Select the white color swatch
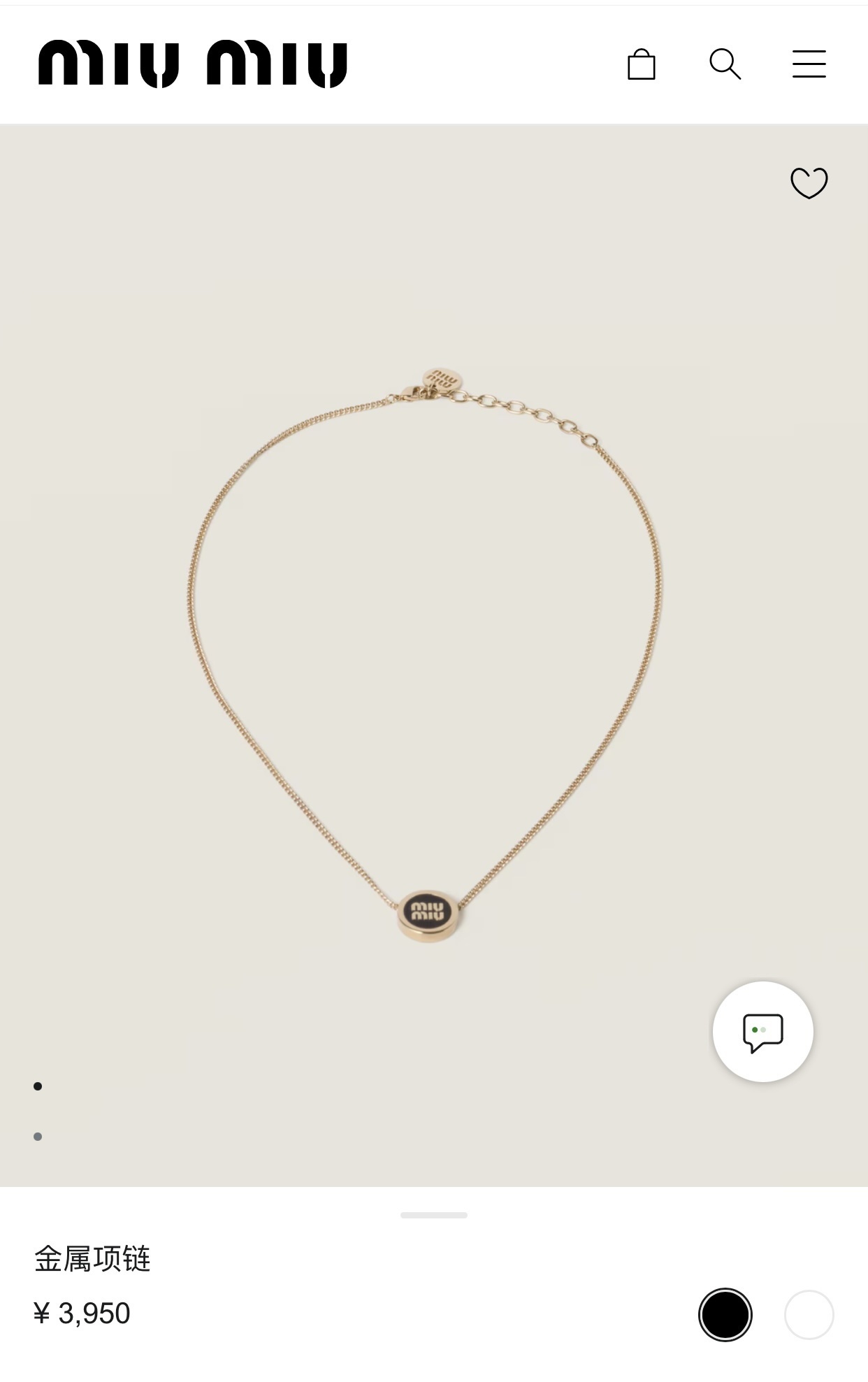The image size is (868, 1382). click(x=809, y=1314)
